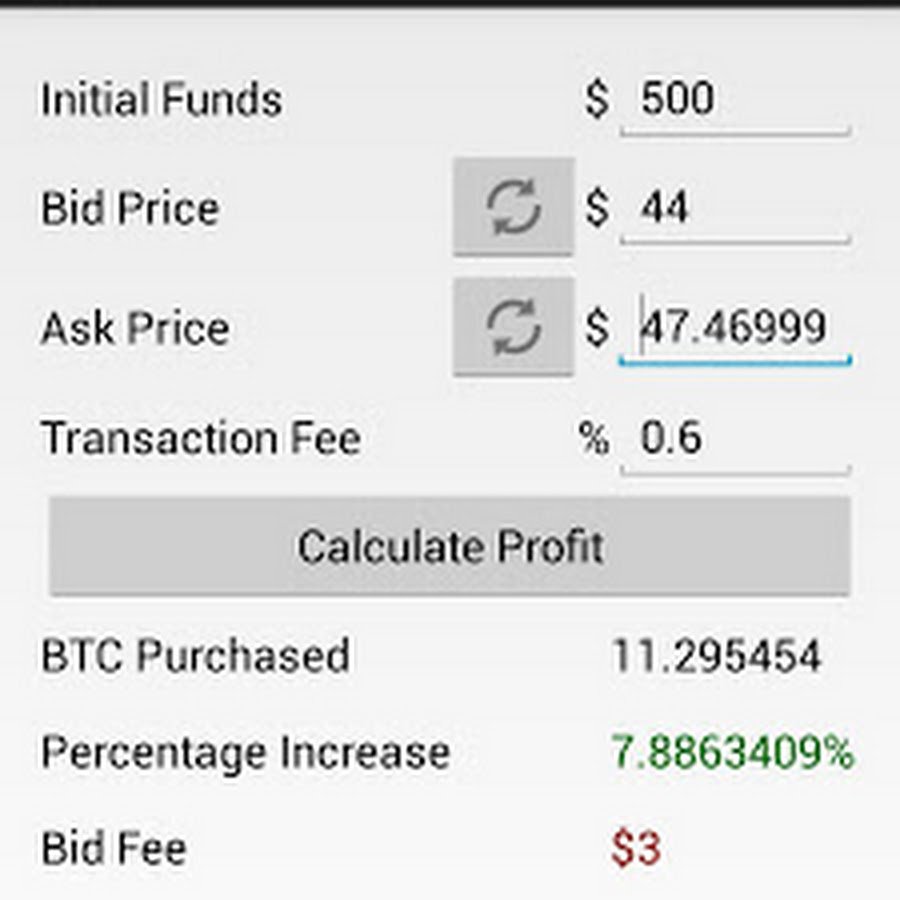Refresh the Ask Price value
The width and height of the screenshot is (900, 900).
(x=513, y=327)
